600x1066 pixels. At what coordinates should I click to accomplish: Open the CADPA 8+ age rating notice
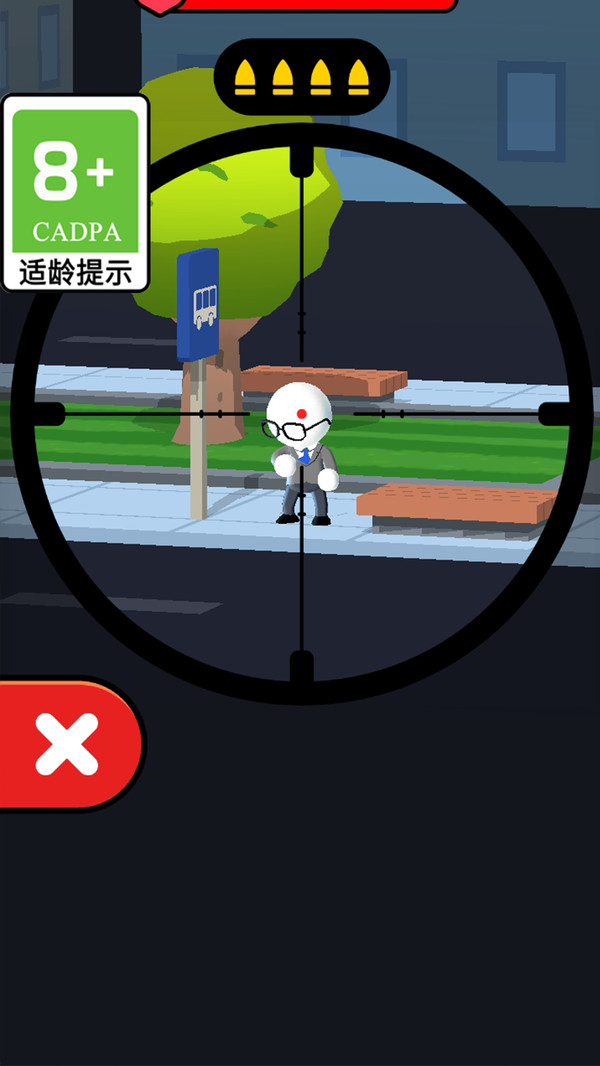pyautogui.click(x=76, y=193)
